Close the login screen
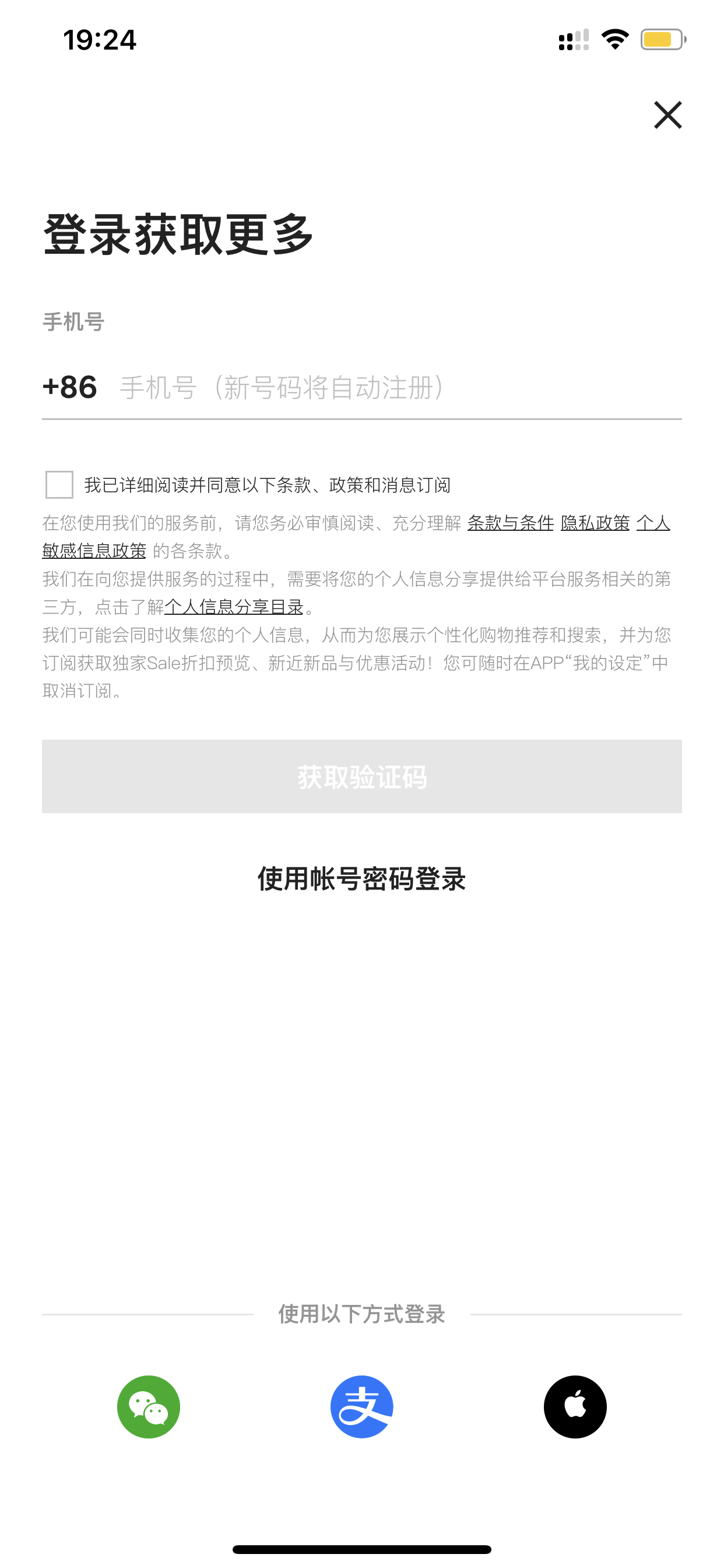The width and height of the screenshot is (724, 1568). coord(667,115)
